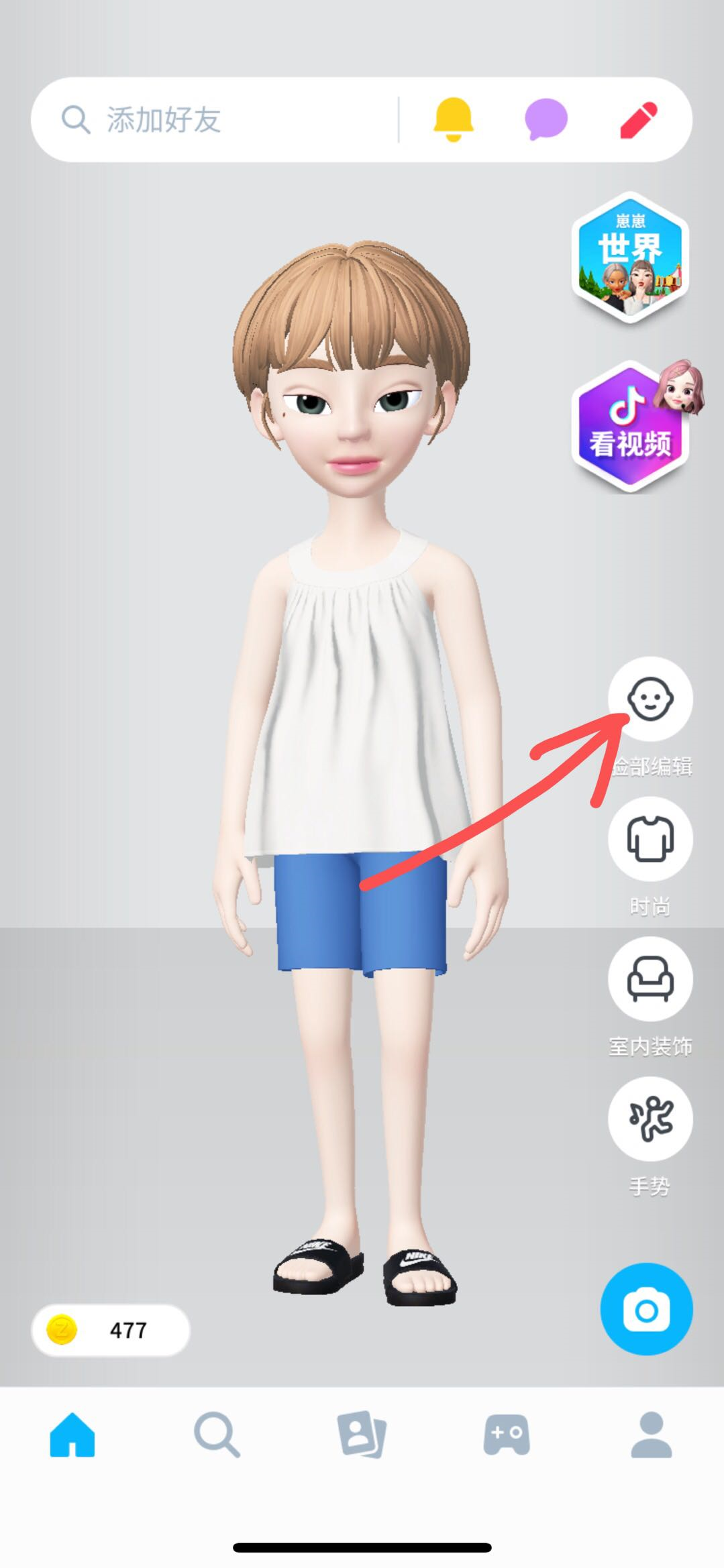Switch to the game controller tab
This screenshot has width=724, height=1568.
click(x=507, y=1434)
